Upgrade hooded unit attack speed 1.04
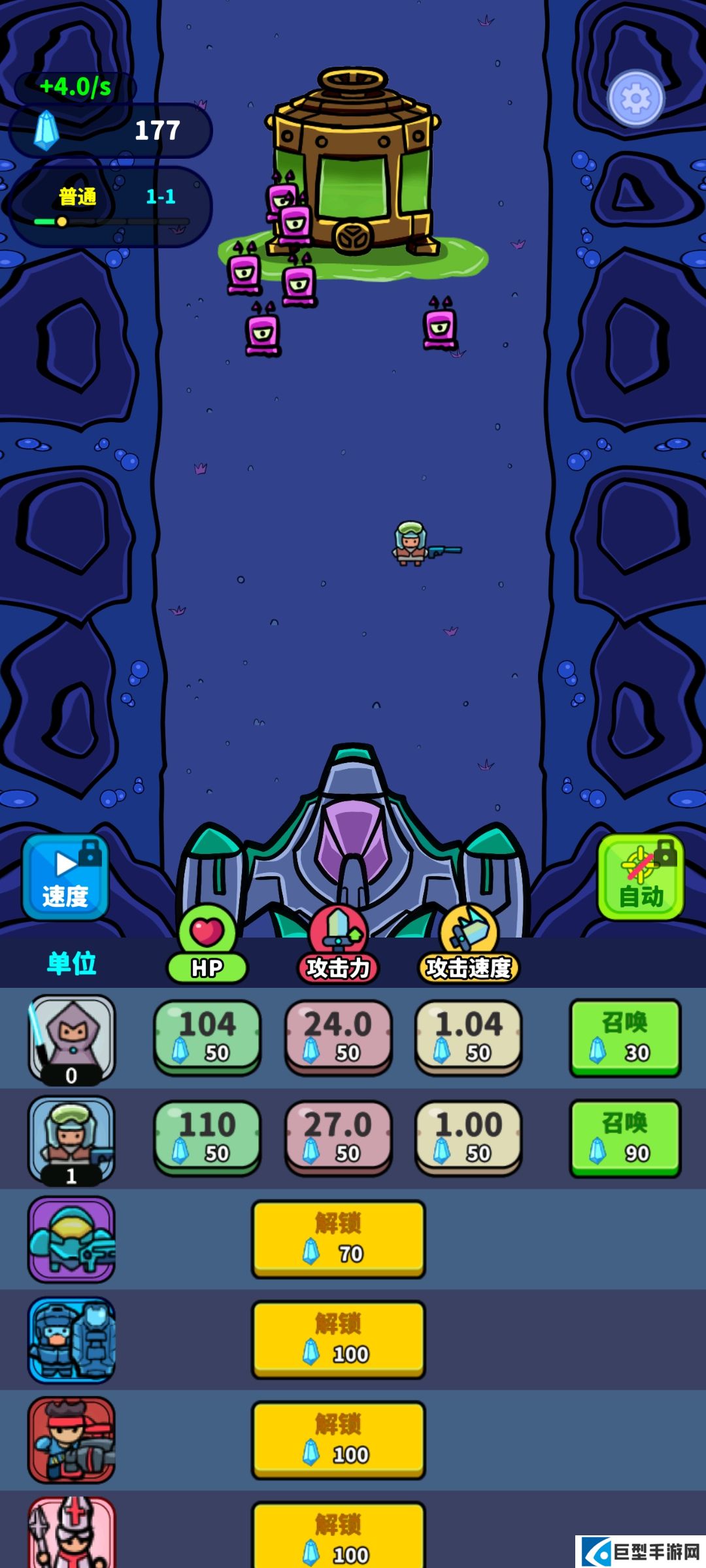 click(469, 1036)
